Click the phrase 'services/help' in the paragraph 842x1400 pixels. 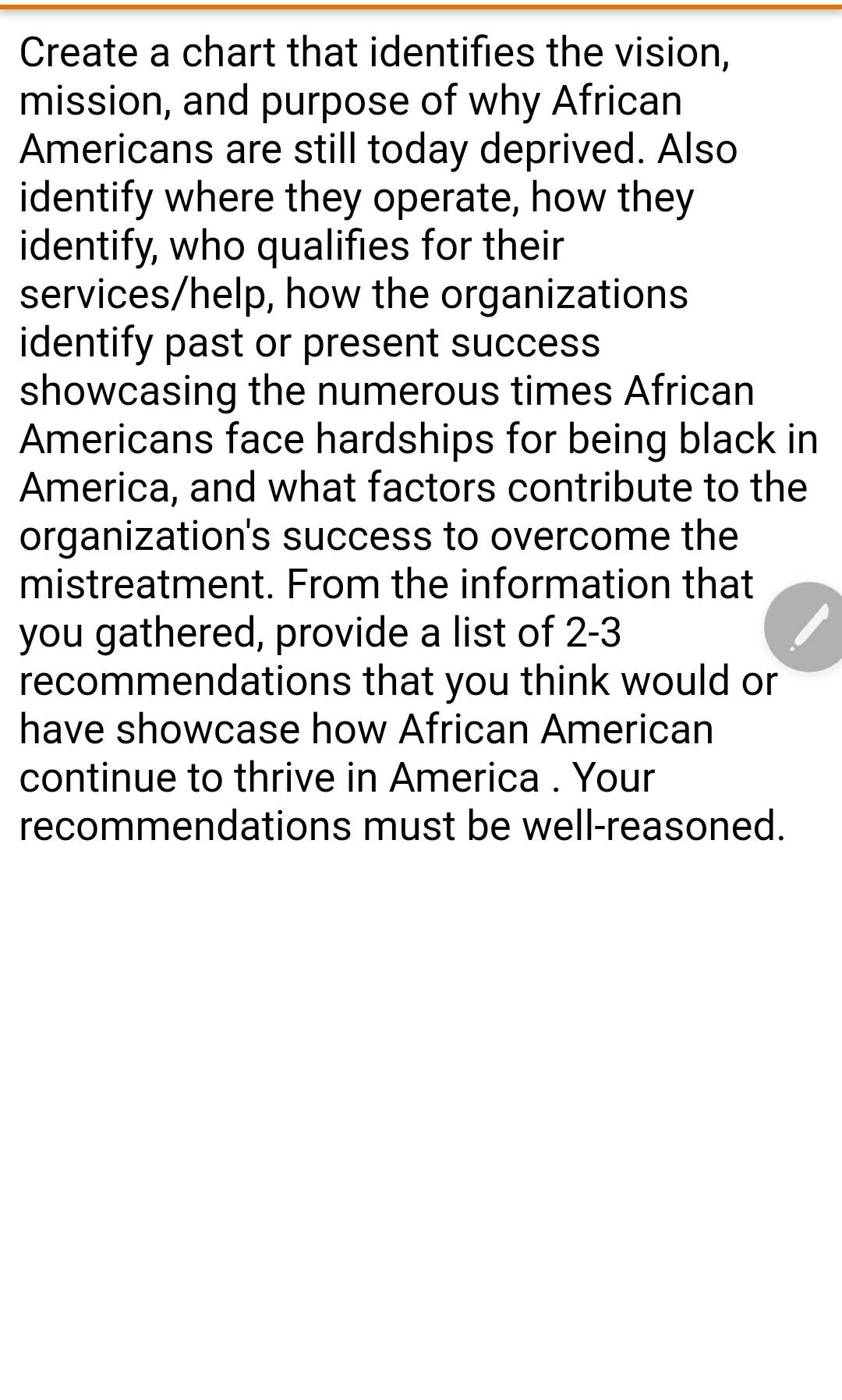136,293
